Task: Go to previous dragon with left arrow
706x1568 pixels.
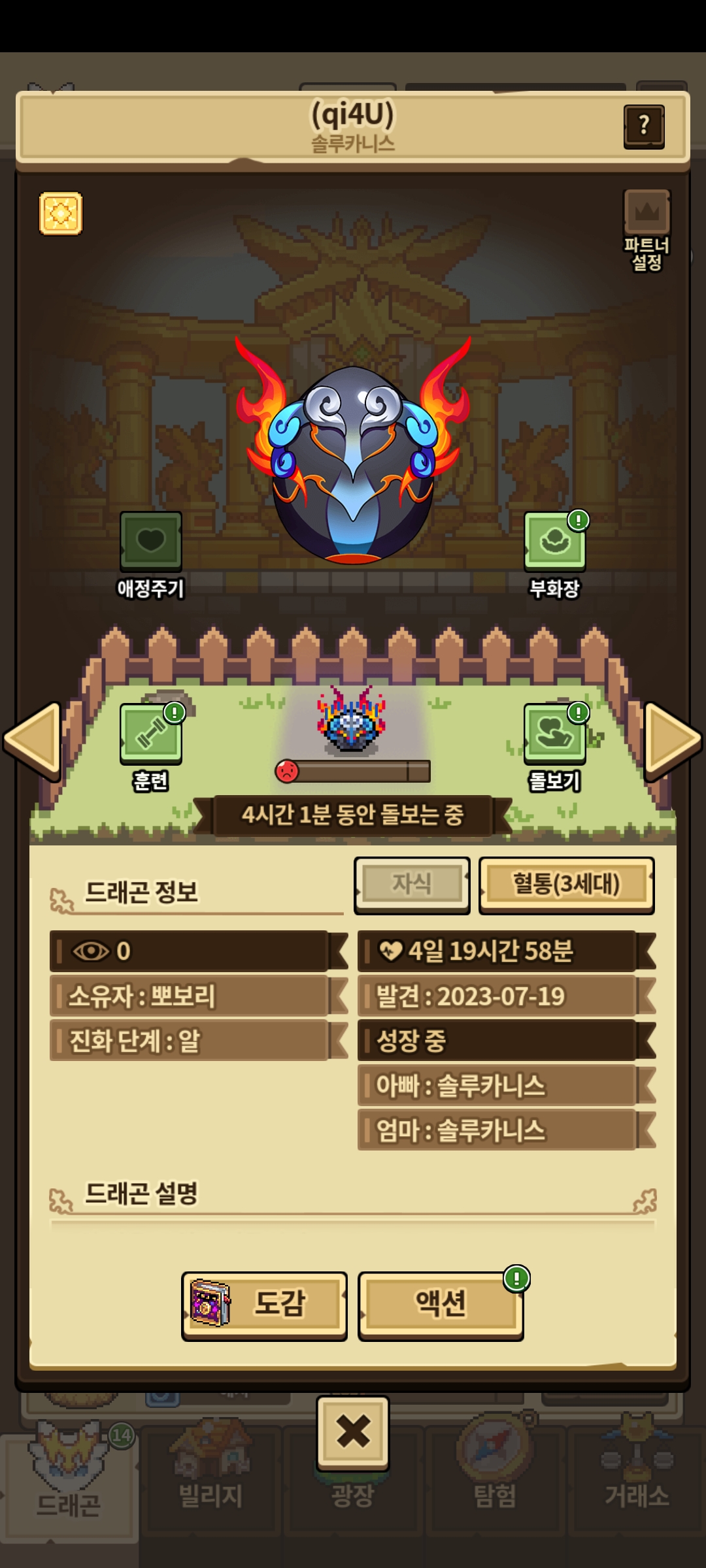Action: point(33,741)
